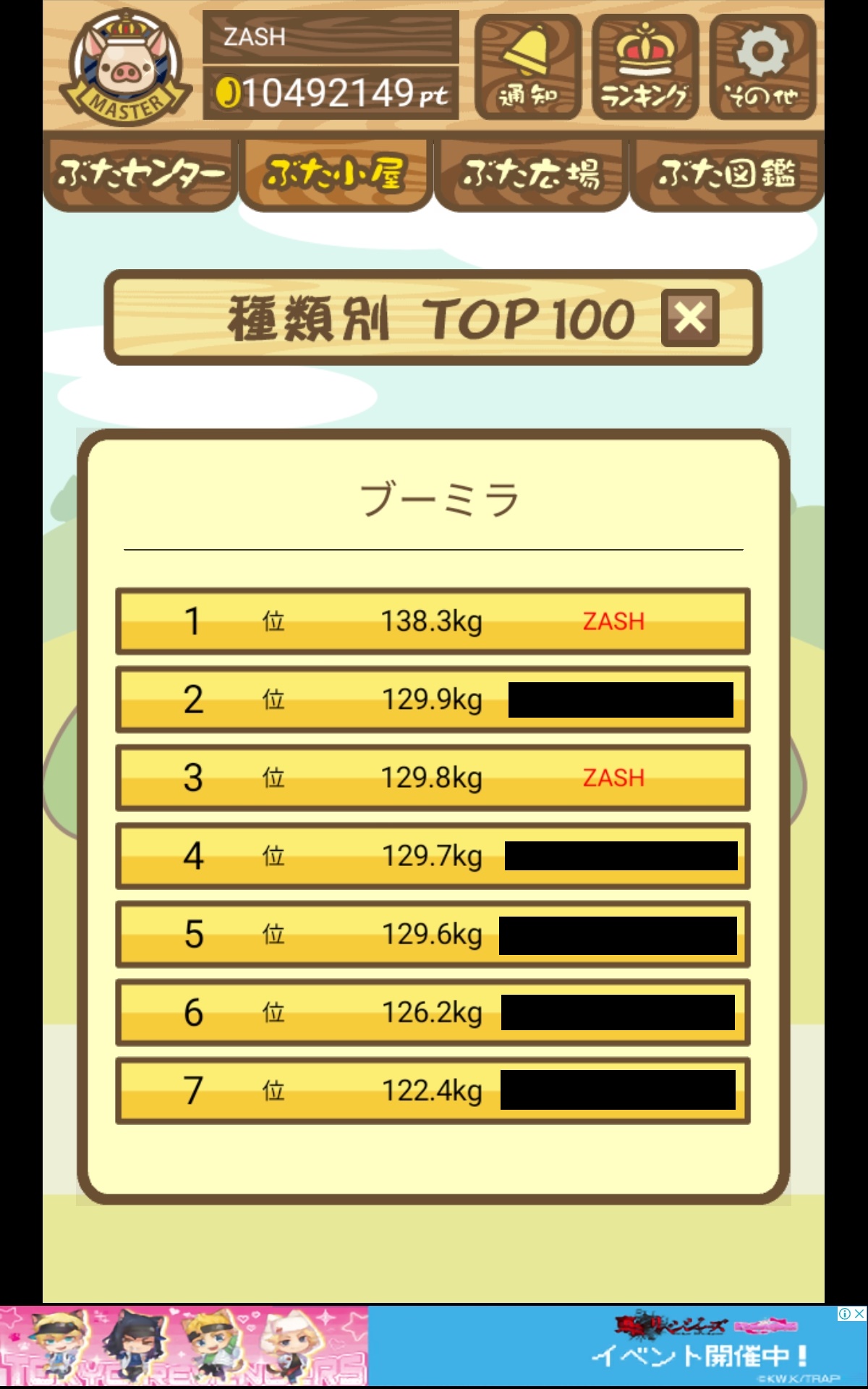Open the 通知 notifications bell
Screen dimensions: 868x1389
[528, 67]
